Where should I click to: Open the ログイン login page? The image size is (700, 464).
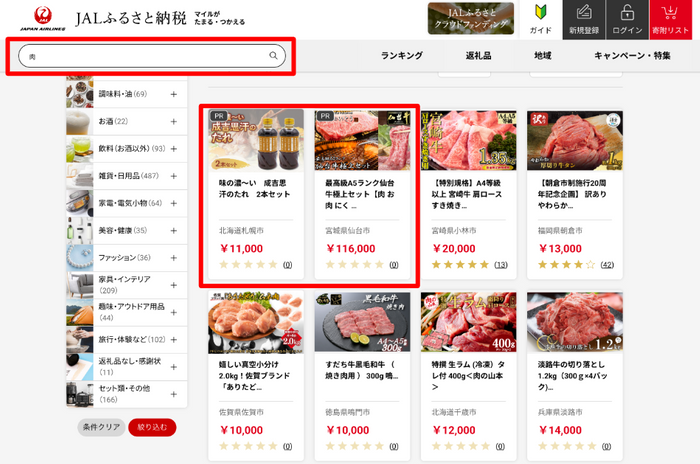coord(626,19)
